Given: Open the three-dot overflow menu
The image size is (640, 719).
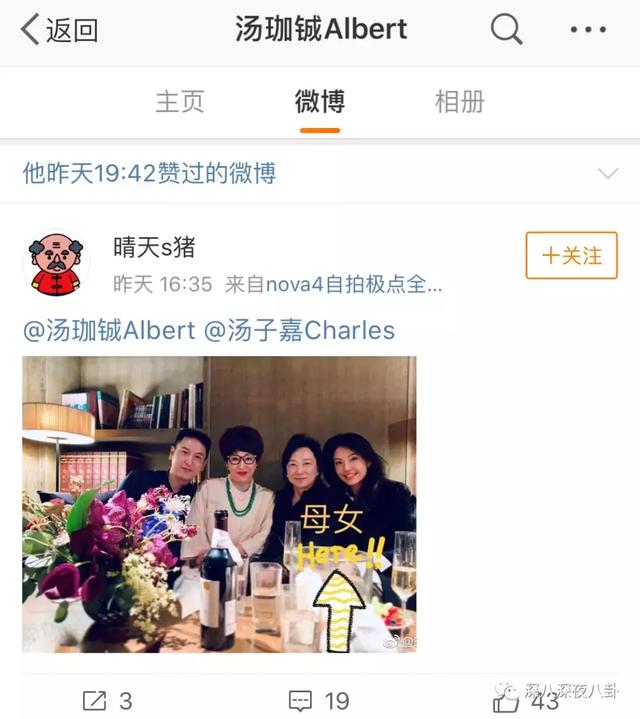Looking at the screenshot, I should 588,30.
